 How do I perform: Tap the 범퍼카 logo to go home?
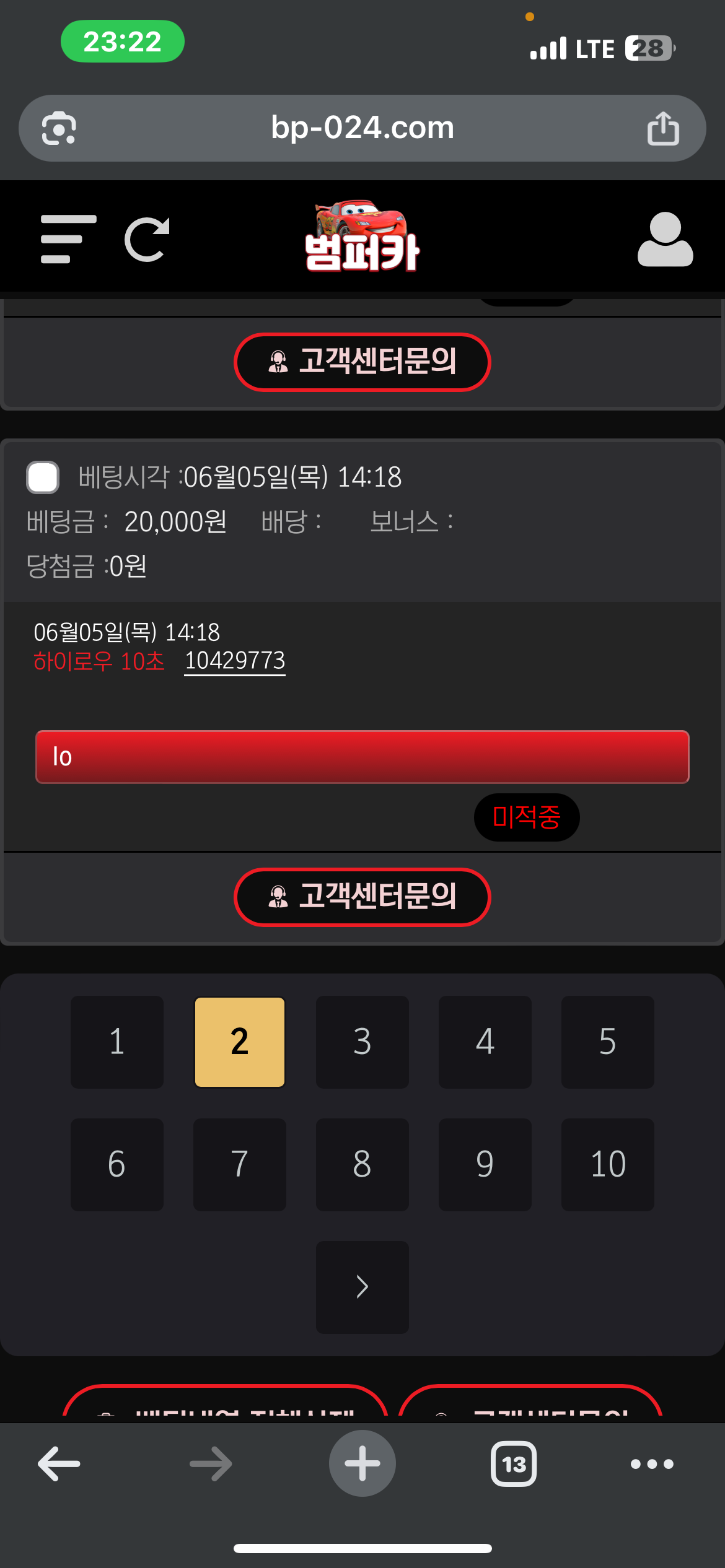(362, 238)
